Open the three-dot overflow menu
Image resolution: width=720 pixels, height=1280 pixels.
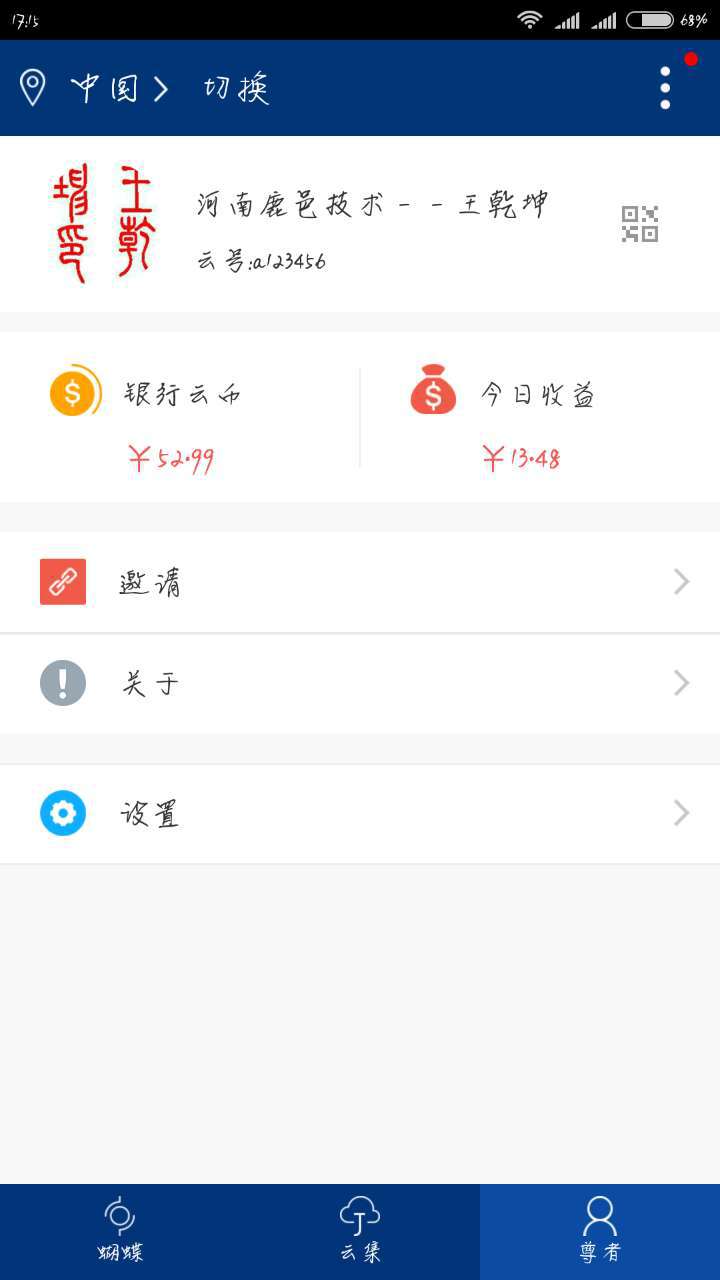(665, 88)
